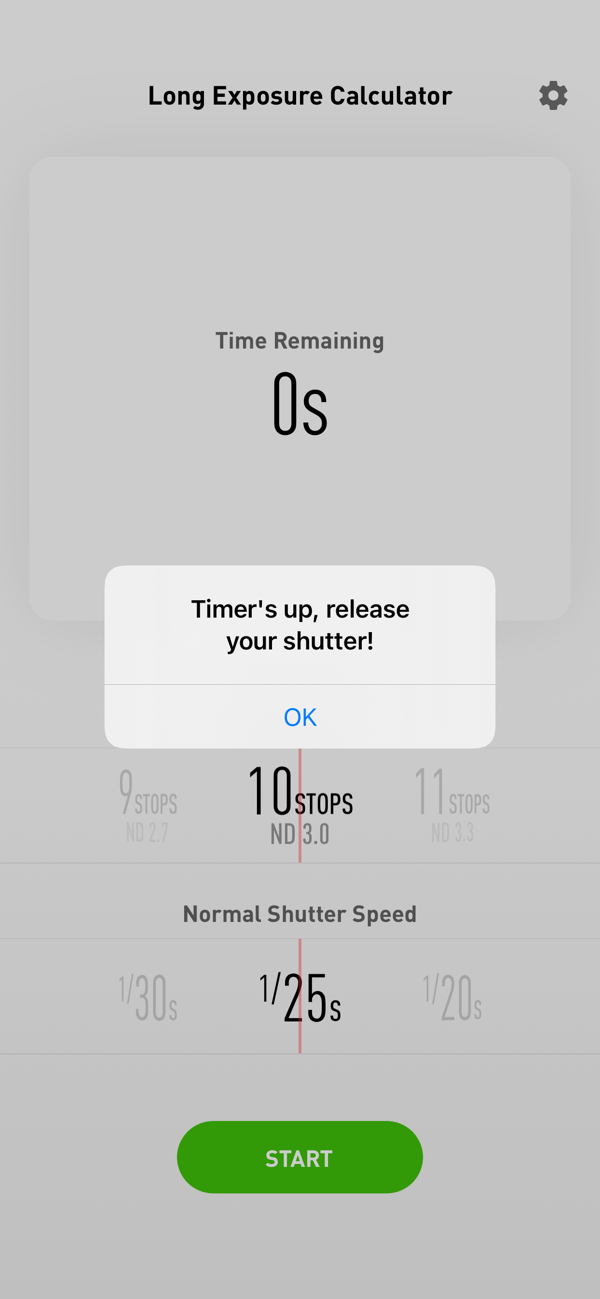Image resolution: width=600 pixels, height=1299 pixels.
Task: Choose the 1/20s shutter speed
Action: click(x=452, y=997)
